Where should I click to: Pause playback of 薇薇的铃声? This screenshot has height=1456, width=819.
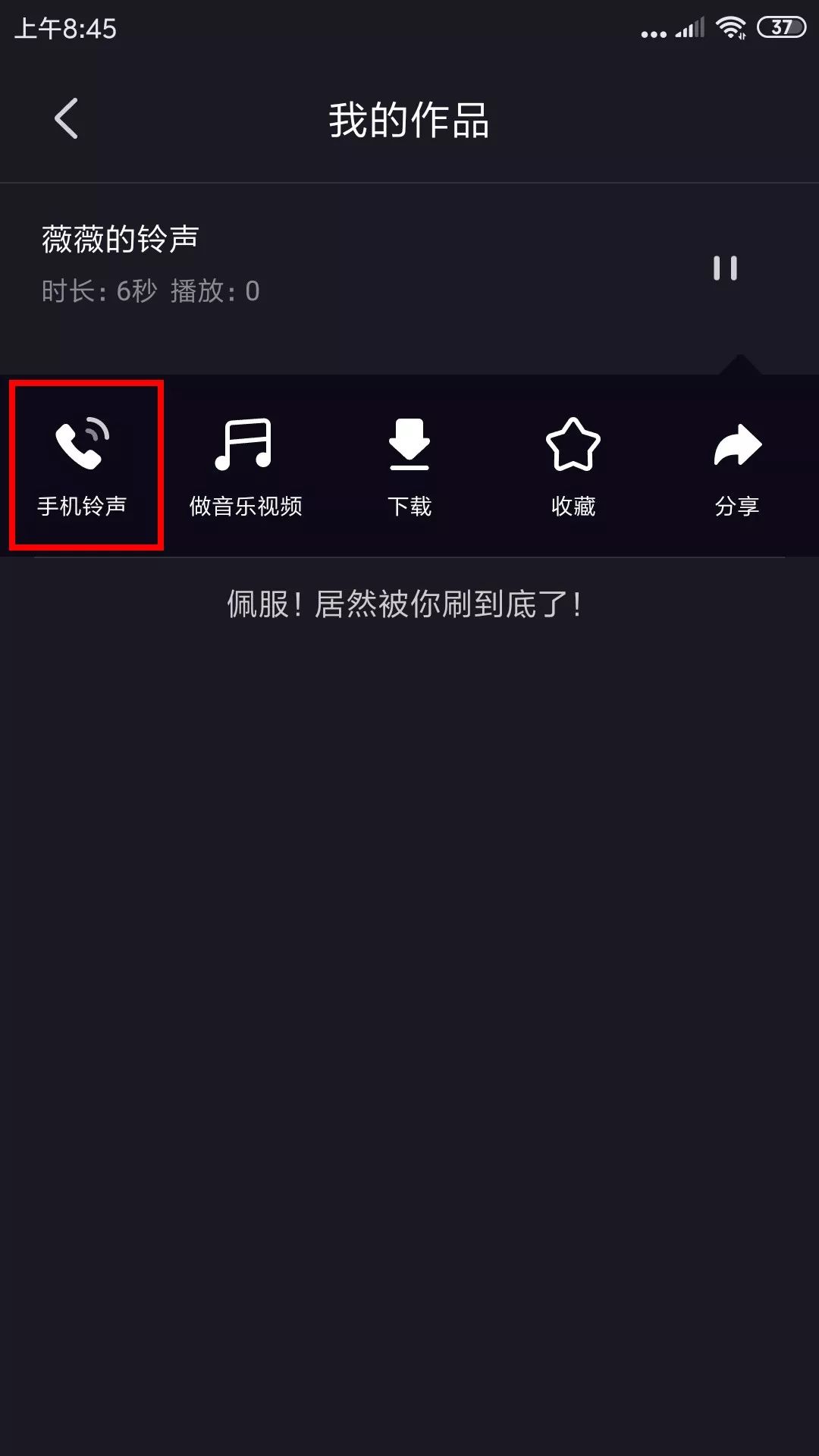point(725,268)
